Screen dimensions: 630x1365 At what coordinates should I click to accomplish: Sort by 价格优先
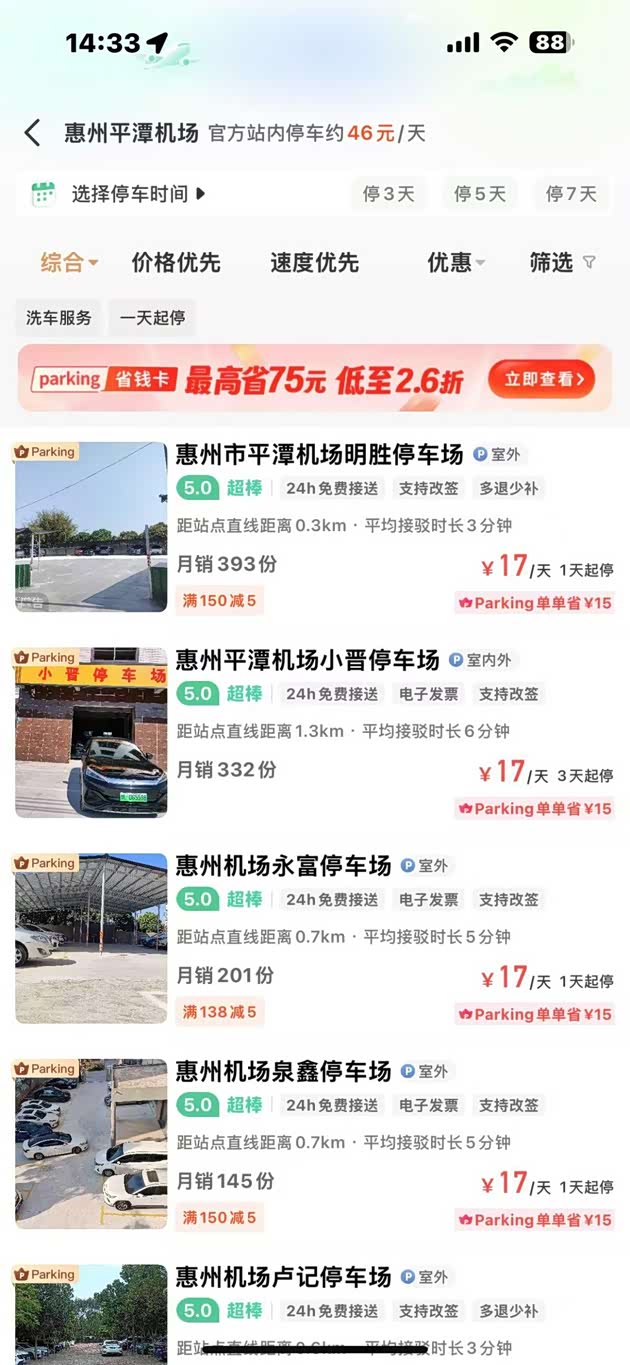pos(176,263)
